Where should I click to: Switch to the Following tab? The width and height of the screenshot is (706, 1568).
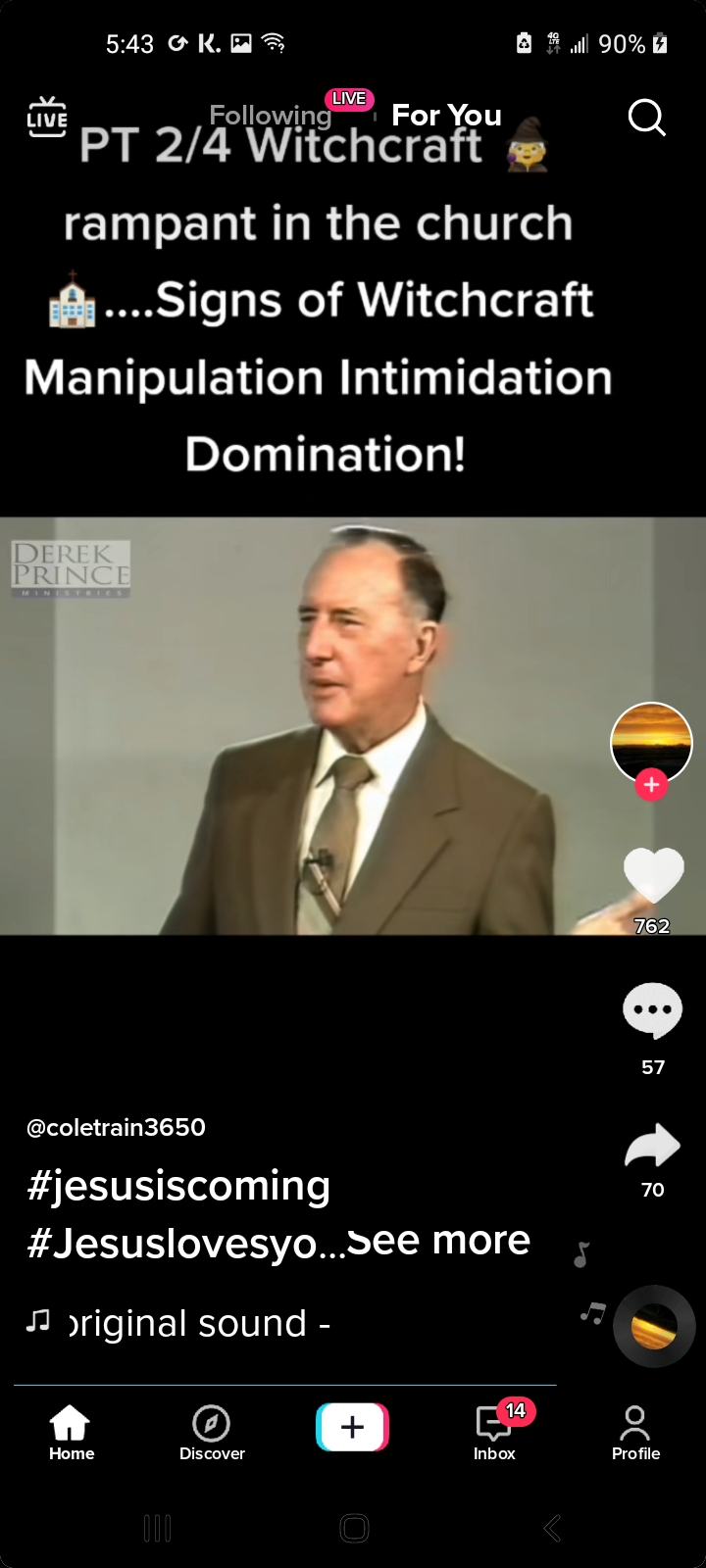[270, 116]
